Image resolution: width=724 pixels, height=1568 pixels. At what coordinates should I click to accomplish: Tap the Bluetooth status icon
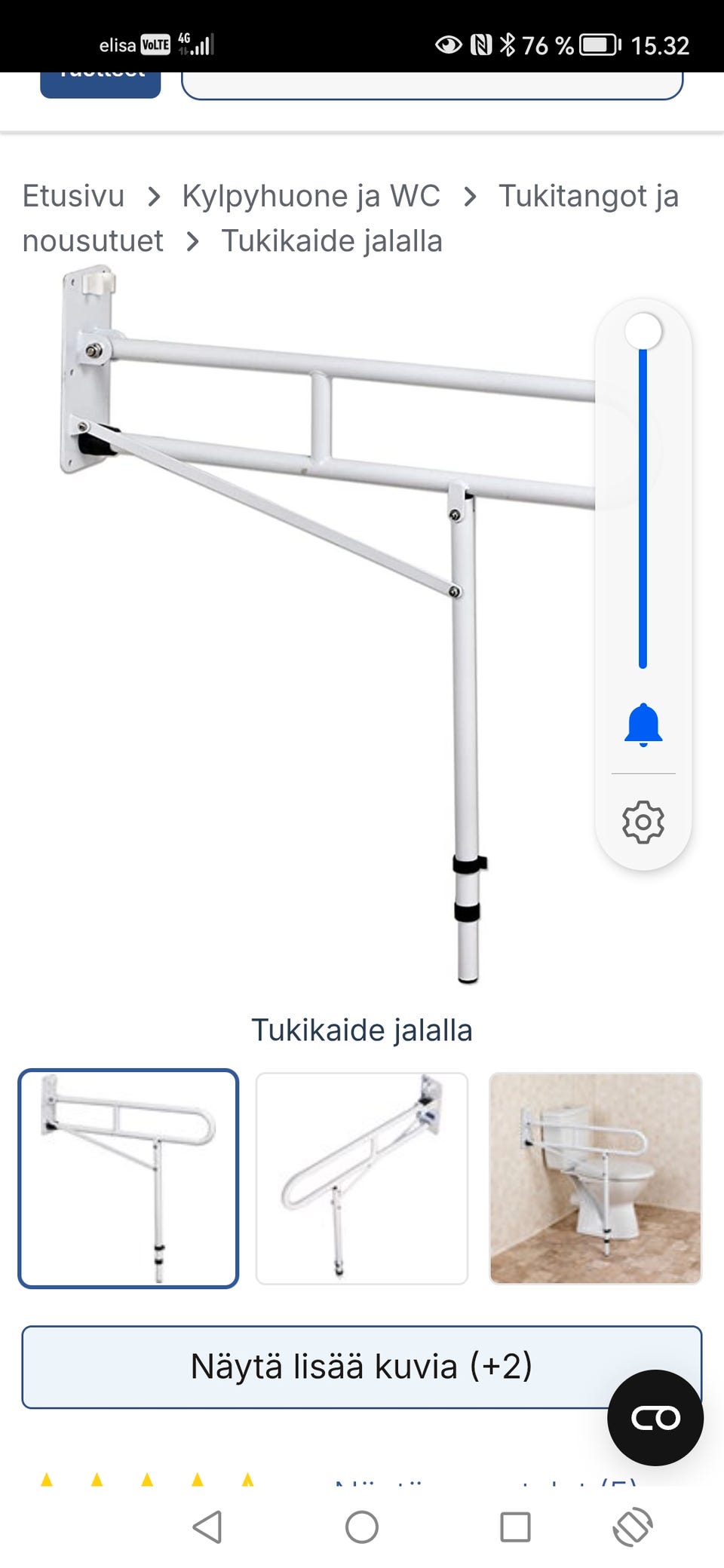point(507,44)
